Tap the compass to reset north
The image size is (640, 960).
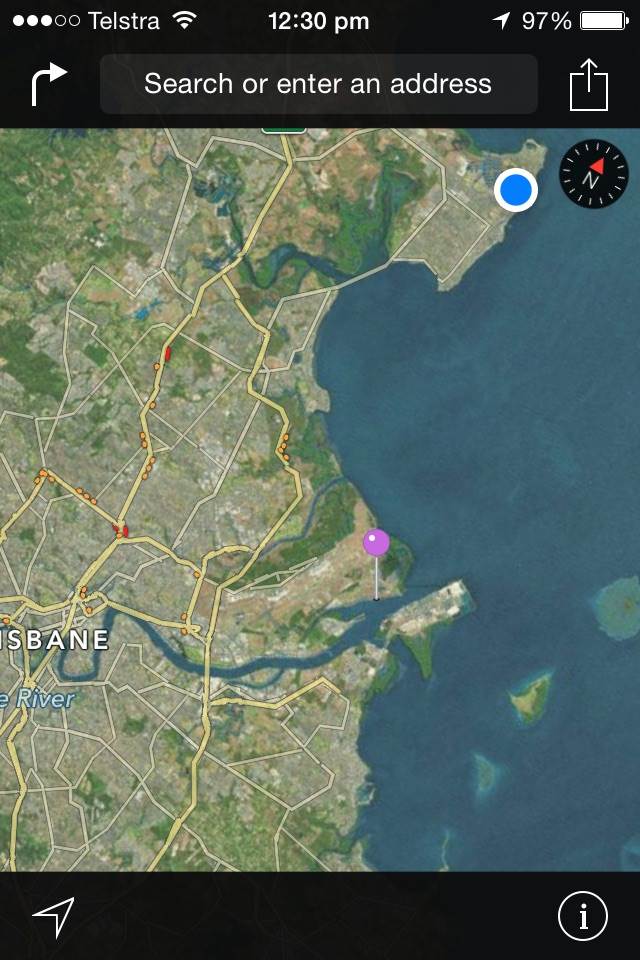593,174
